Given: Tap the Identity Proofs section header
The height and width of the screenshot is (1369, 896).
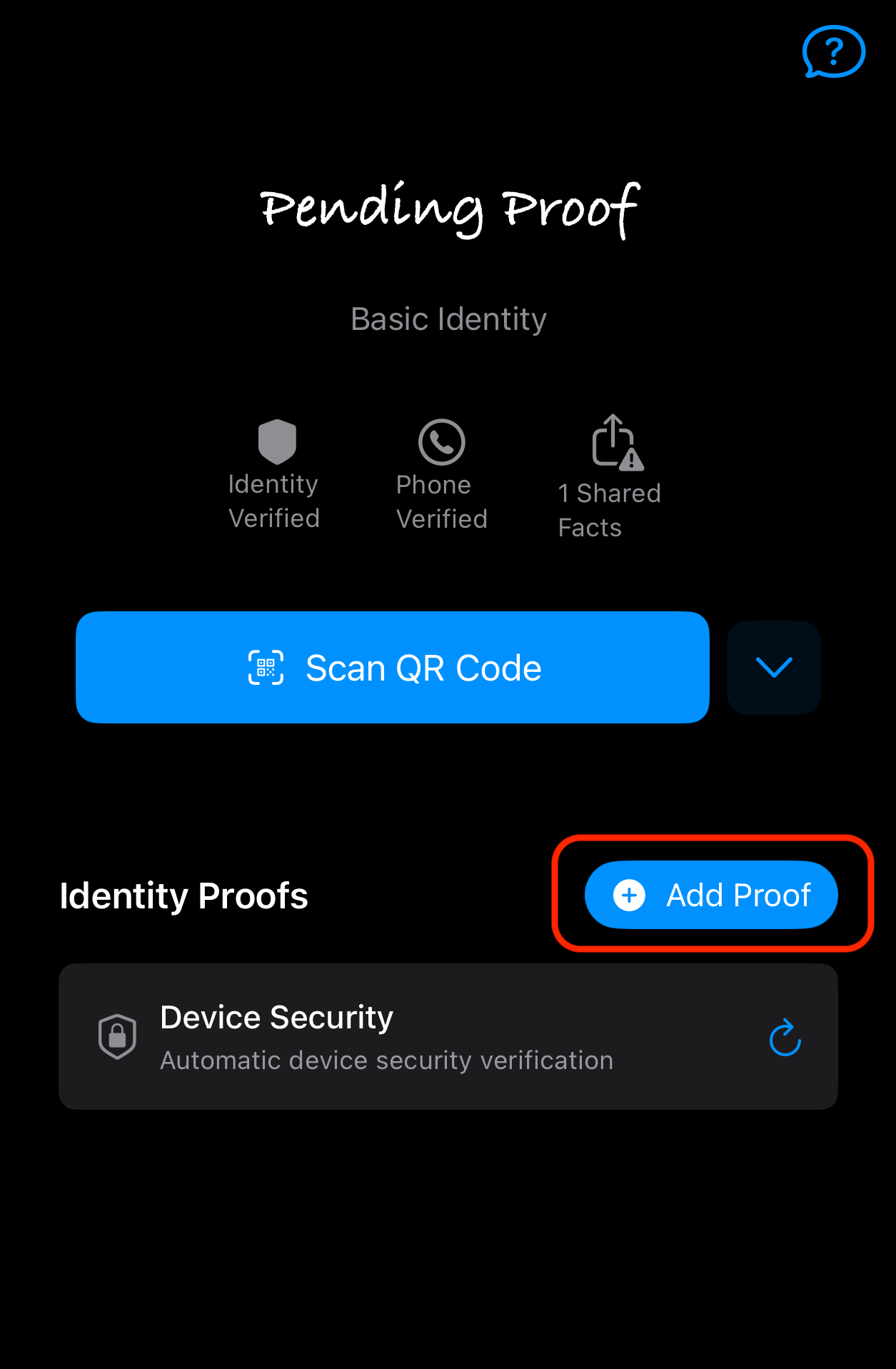Looking at the screenshot, I should point(183,895).
